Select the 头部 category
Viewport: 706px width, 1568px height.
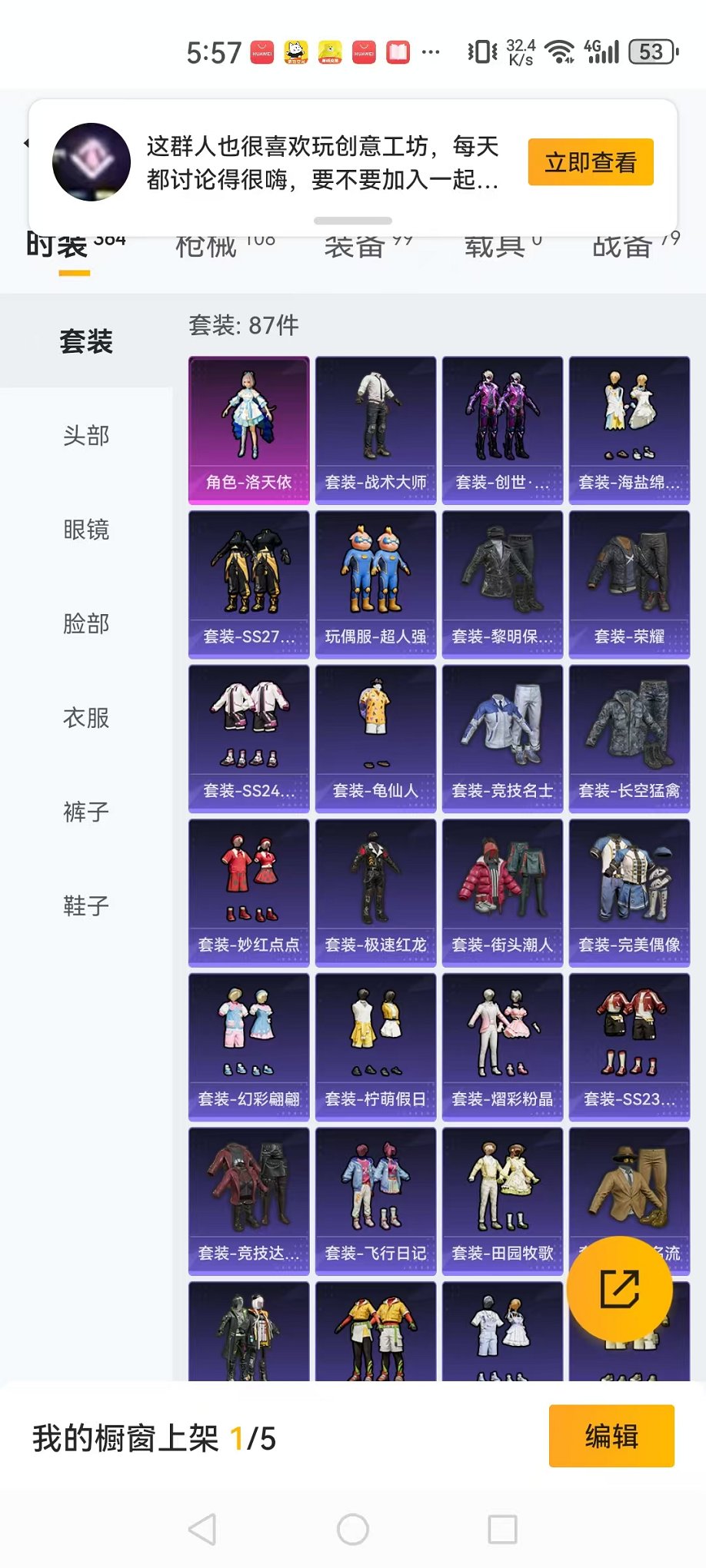tap(86, 436)
